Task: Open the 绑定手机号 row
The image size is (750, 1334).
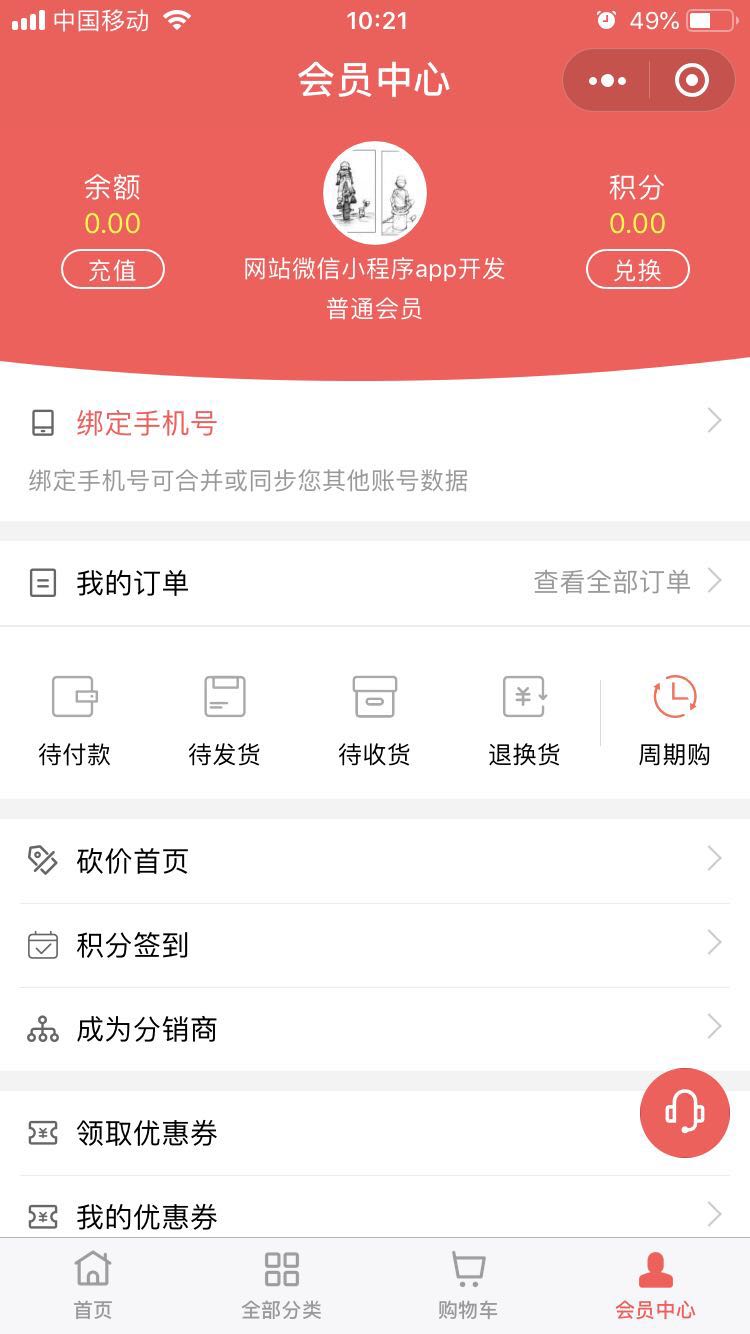Action: [x=375, y=423]
